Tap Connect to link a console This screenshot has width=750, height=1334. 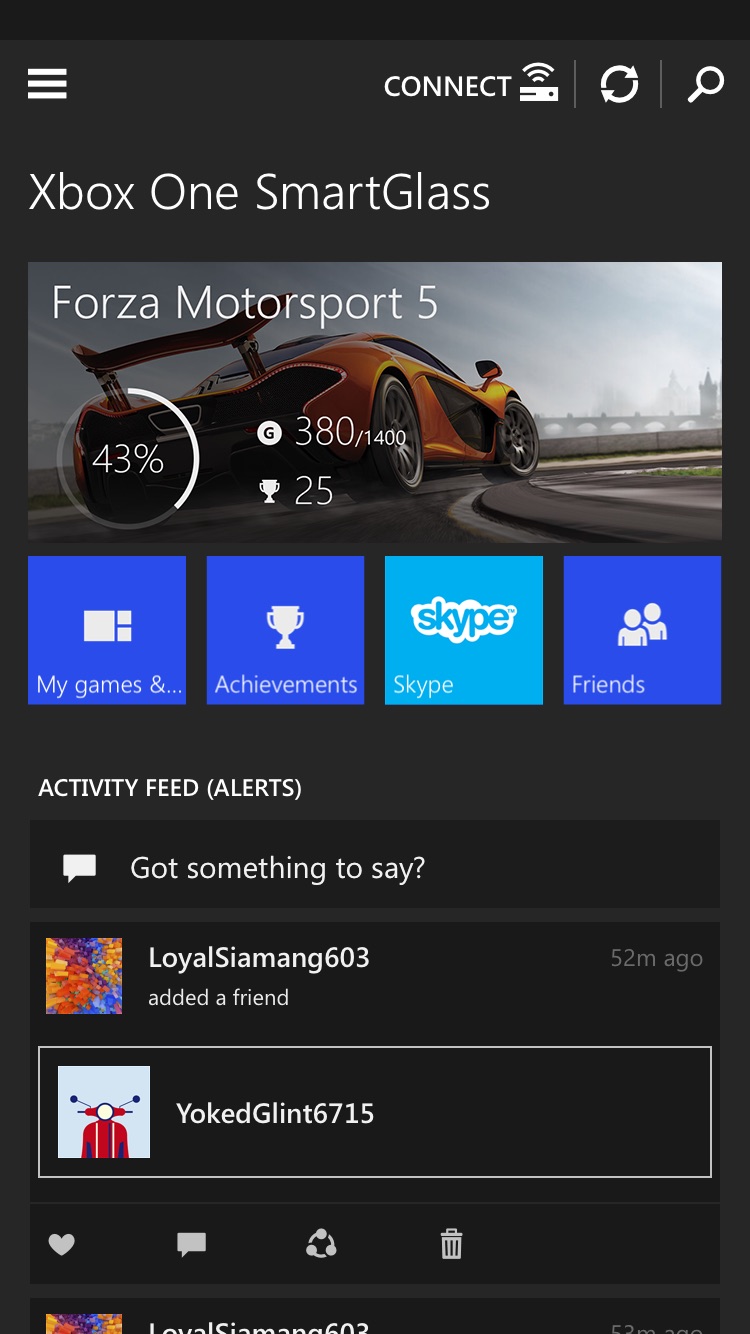pos(470,85)
